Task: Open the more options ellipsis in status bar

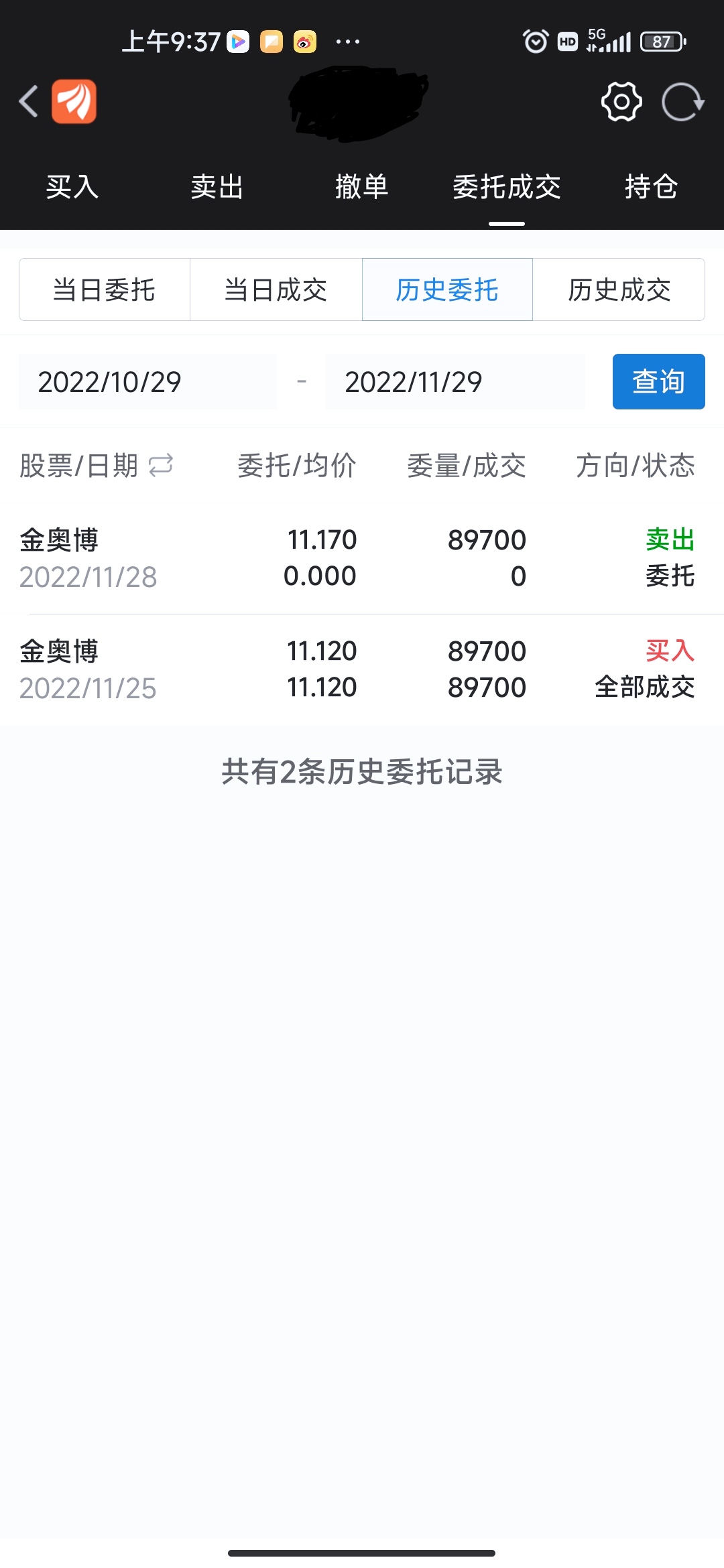Action: coord(347,43)
